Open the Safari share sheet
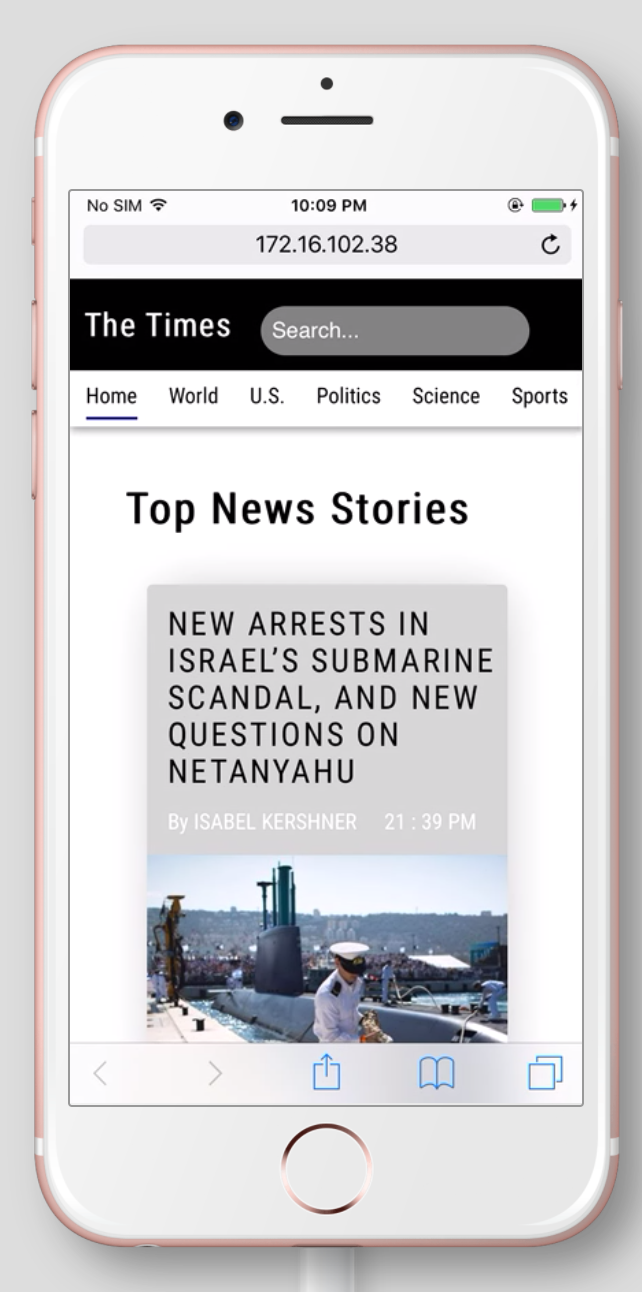This screenshot has height=1292, width=642. point(327,1073)
